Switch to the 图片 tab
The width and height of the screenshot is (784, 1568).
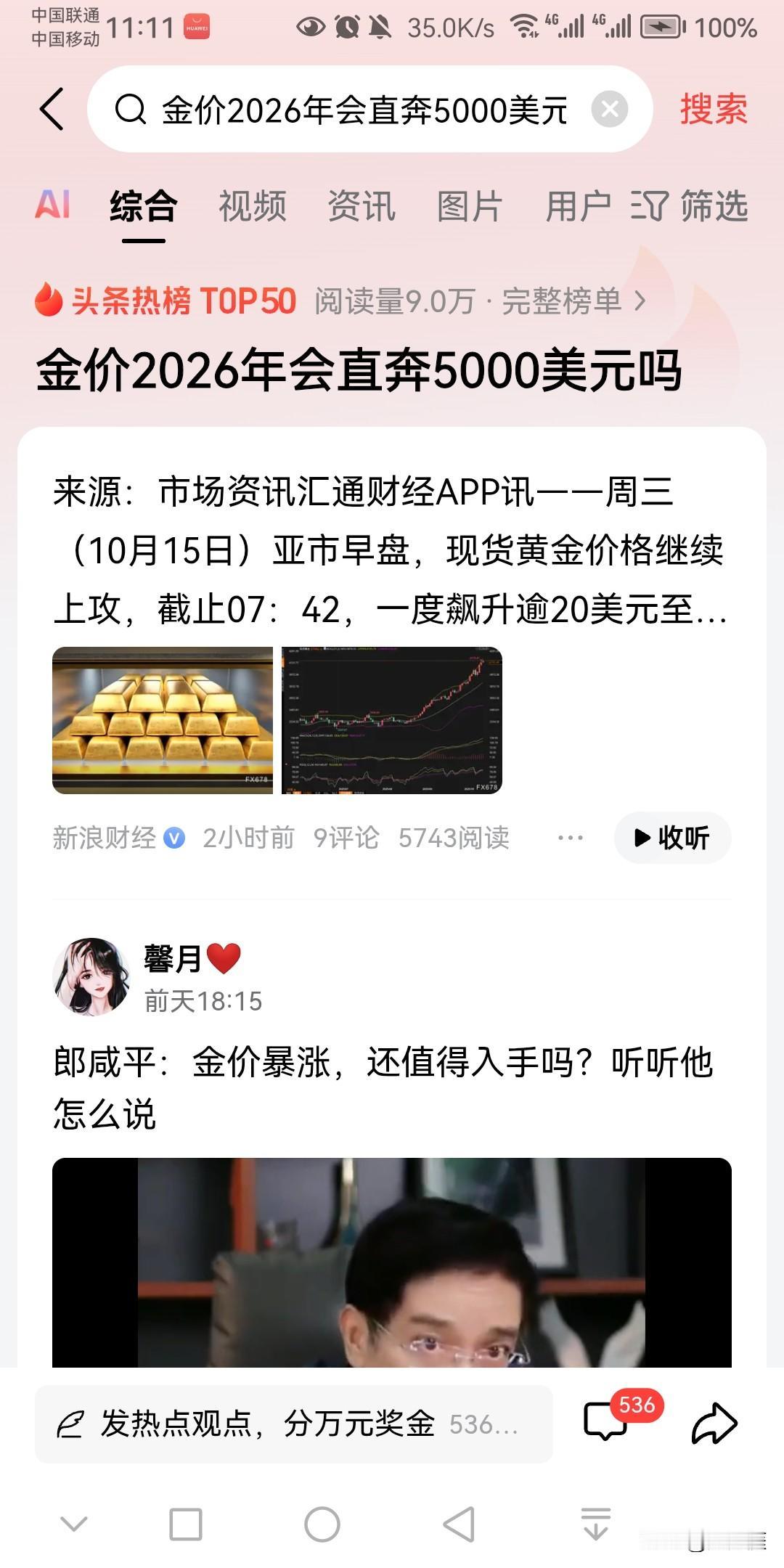pos(470,205)
